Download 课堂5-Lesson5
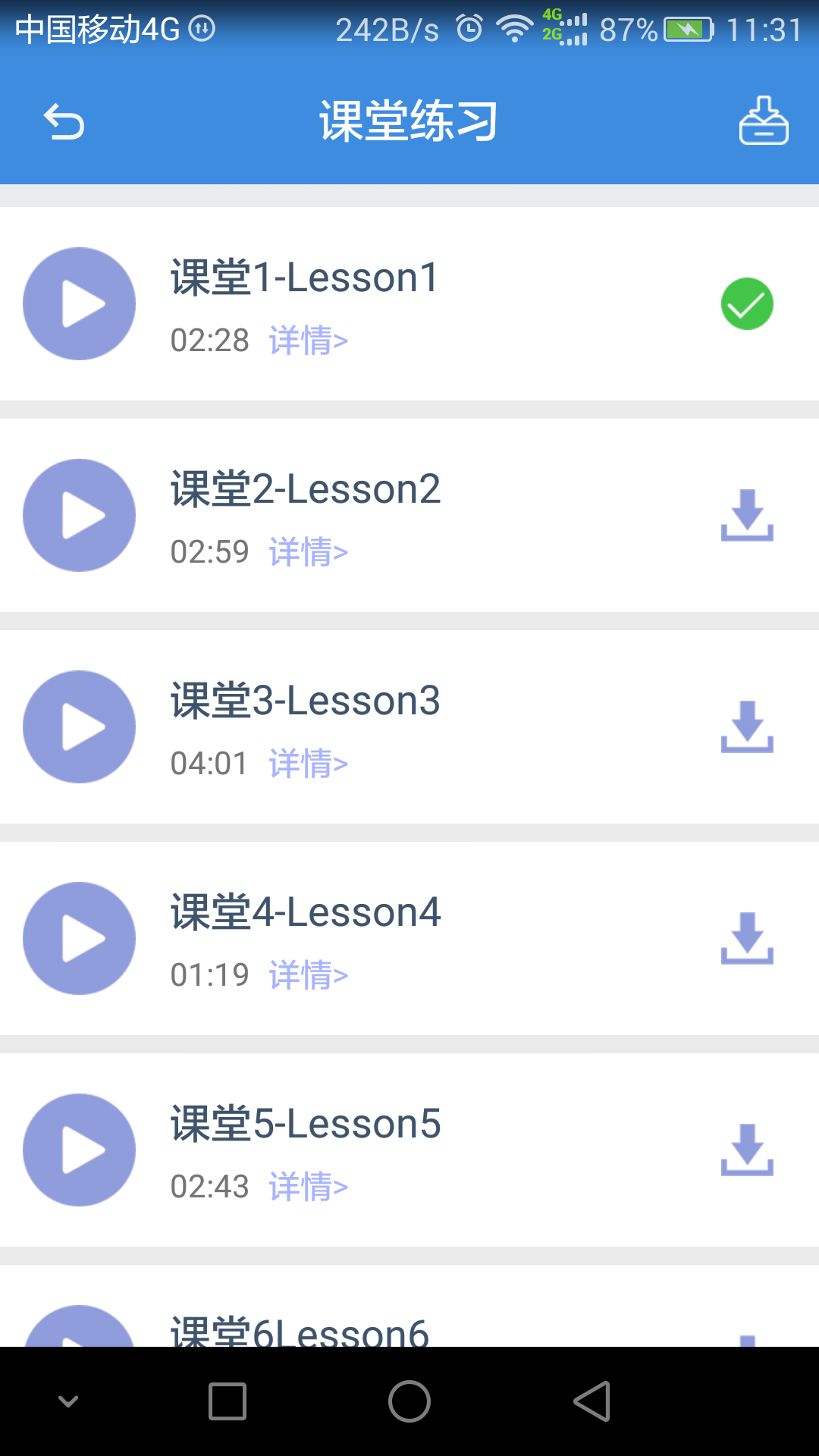 (x=747, y=1150)
